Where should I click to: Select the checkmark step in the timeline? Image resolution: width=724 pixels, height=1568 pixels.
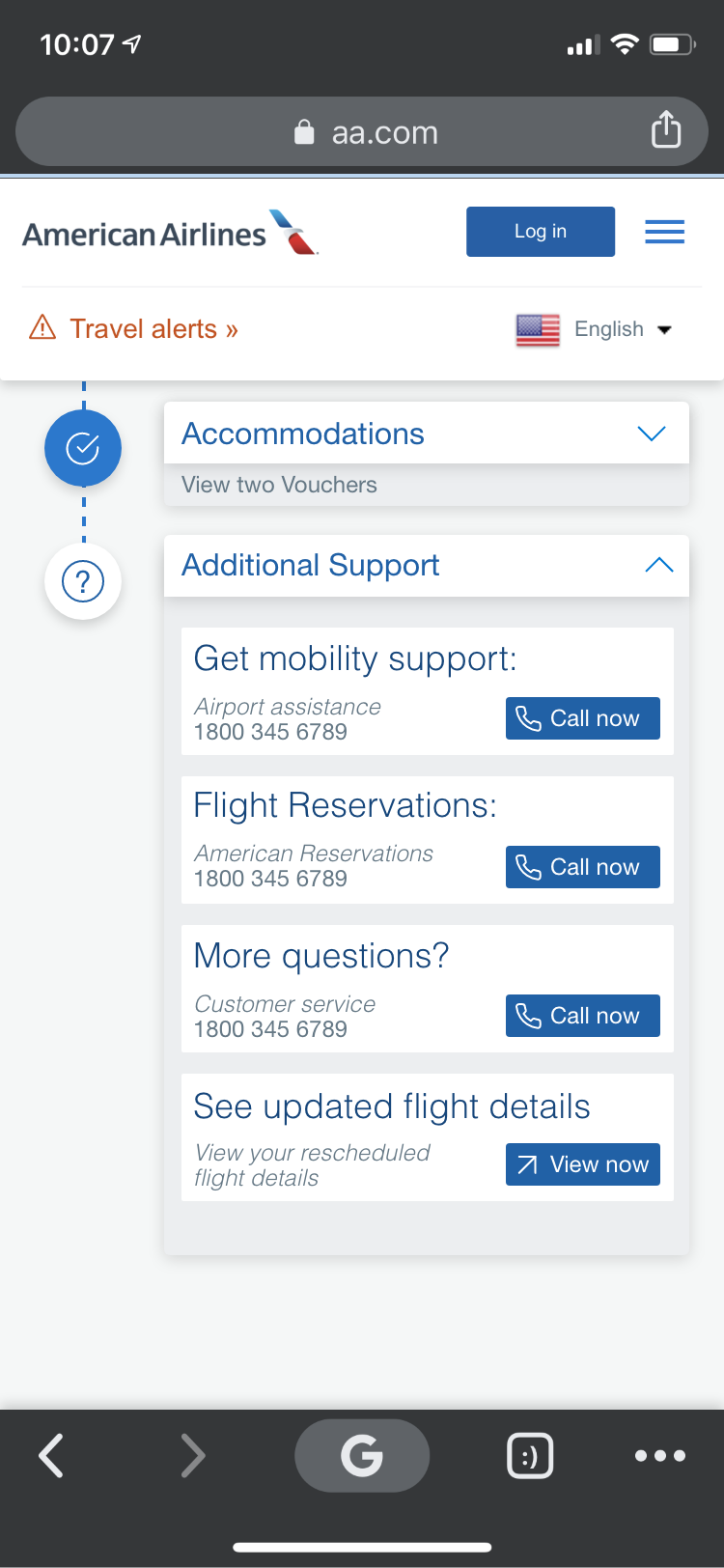click(83, 448)
